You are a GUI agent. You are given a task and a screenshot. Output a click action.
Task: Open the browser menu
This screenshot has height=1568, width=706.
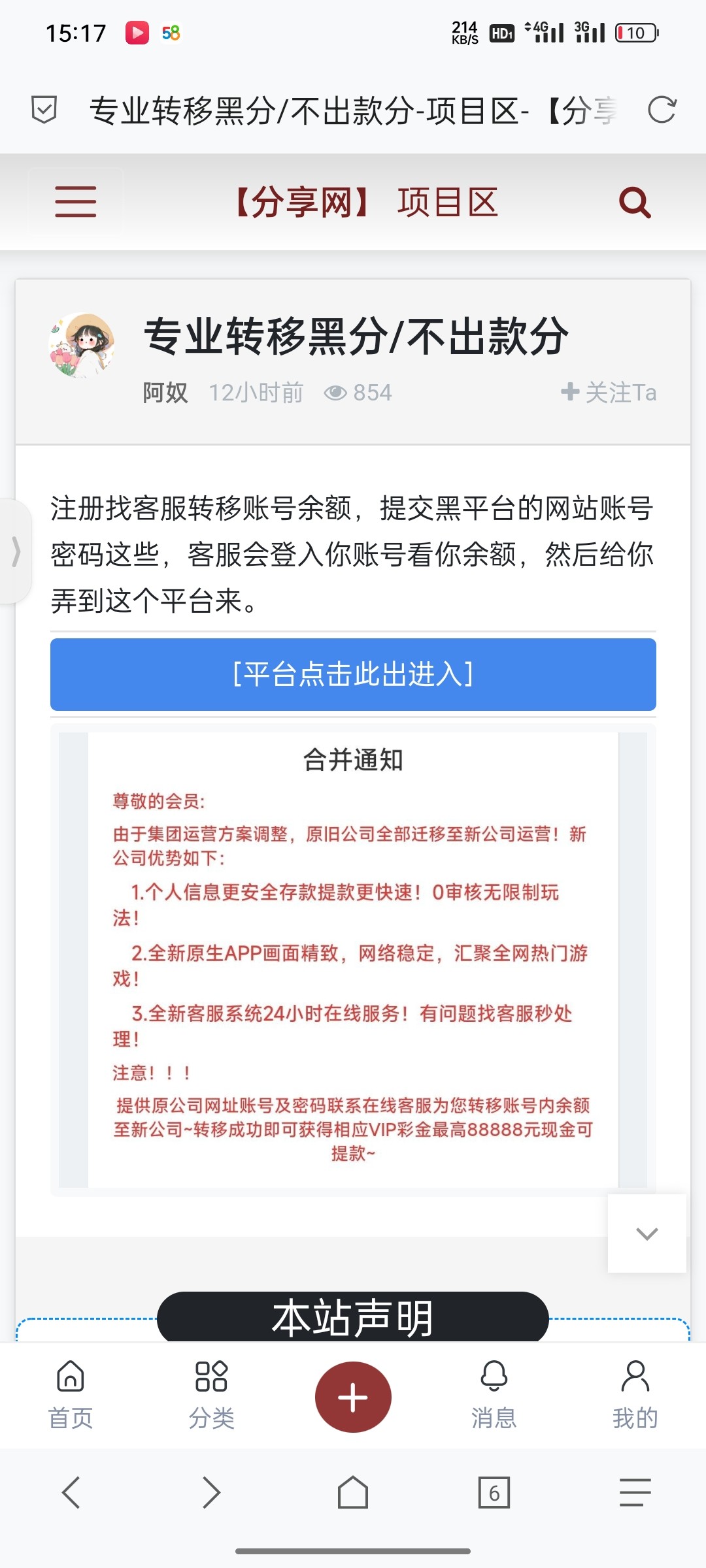635,1492
